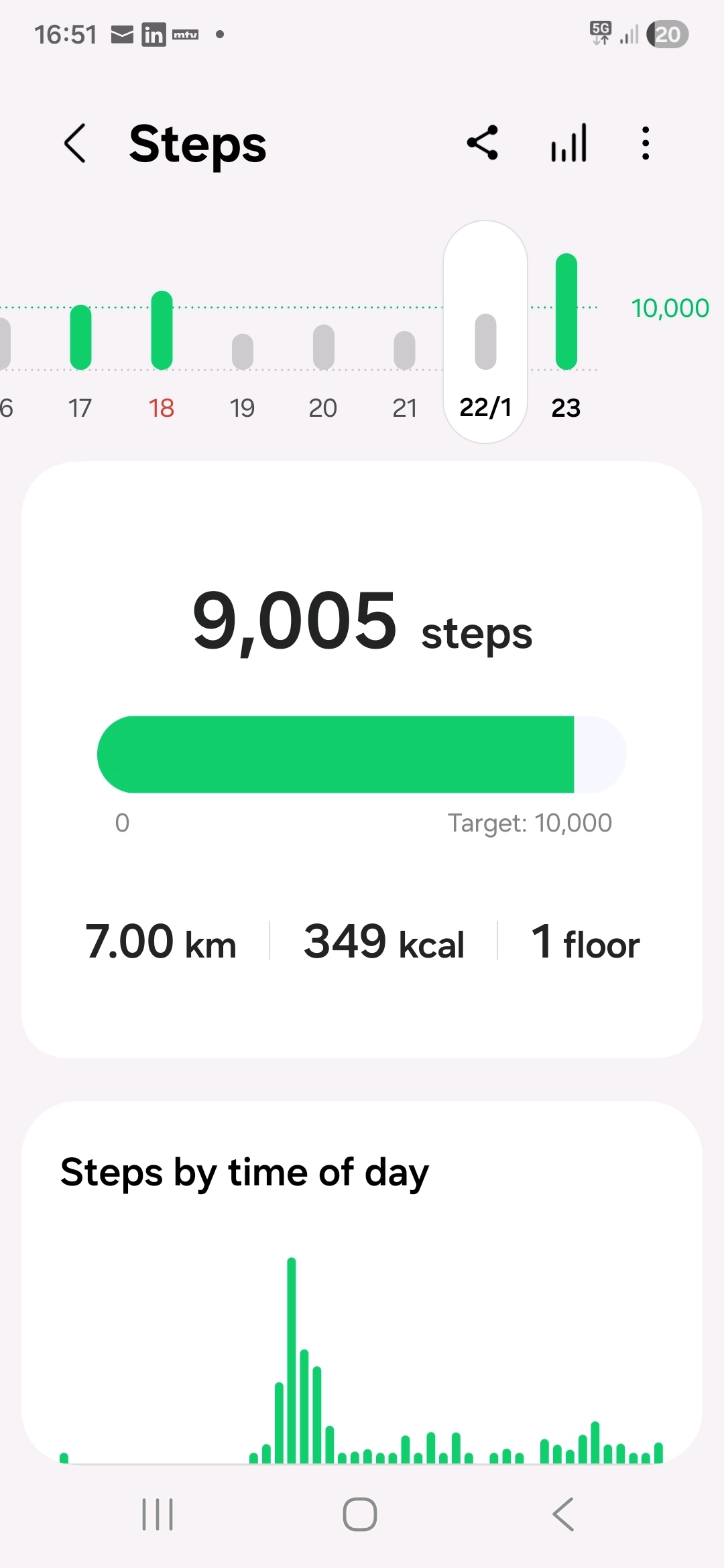Tap the system home button
The height and width of the screenshot is (1568, 724).
[x=360, y=1514]
